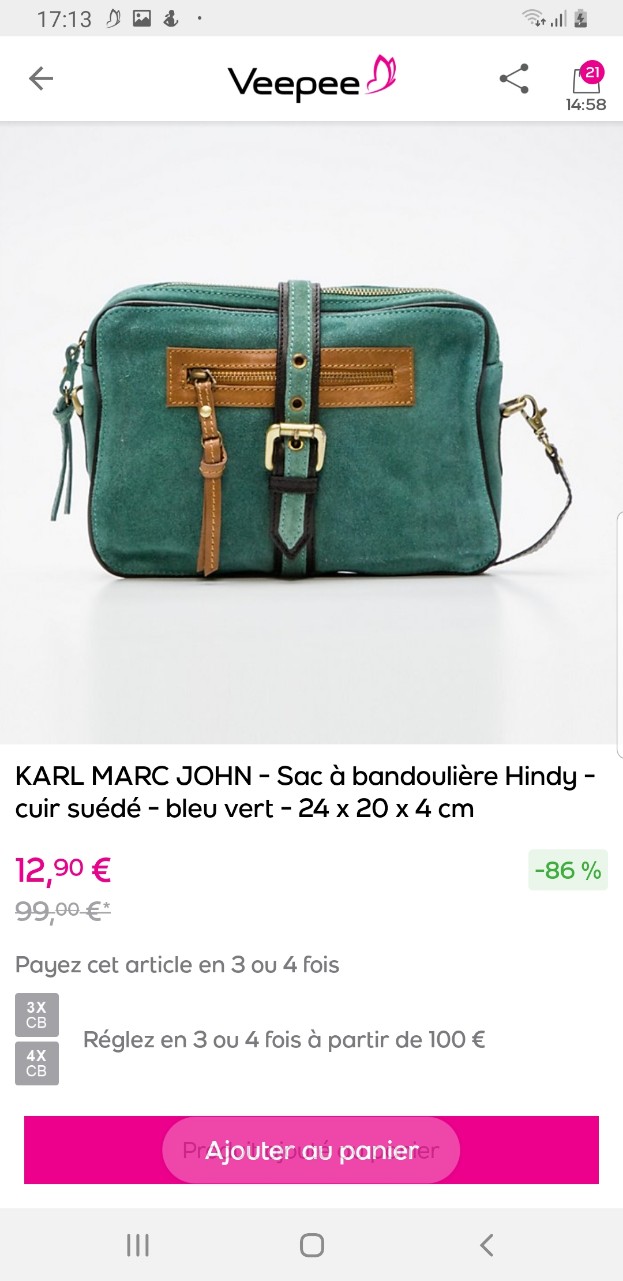The height and width of the screenshot is (1281, 623).
Task: Tap Ajouter au panier button
Action: tap(311, 1150)
